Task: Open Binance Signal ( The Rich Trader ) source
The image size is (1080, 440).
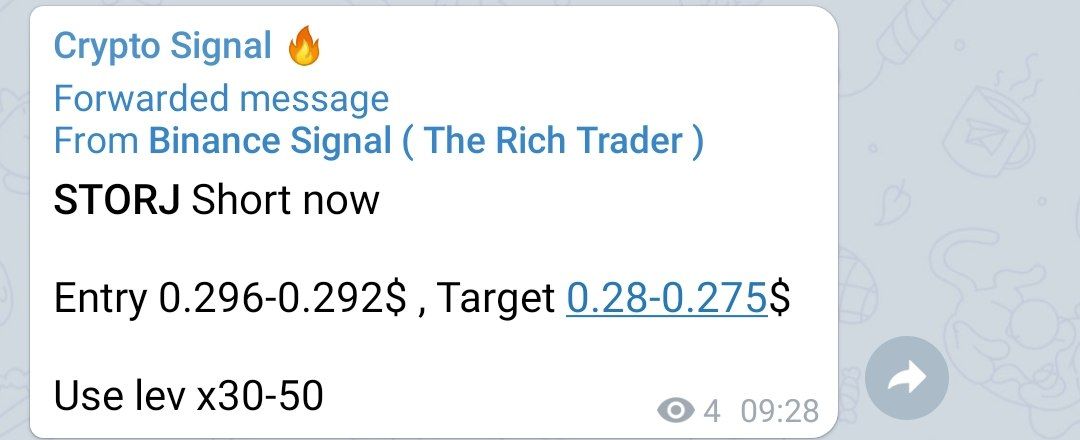Action: tap(426, 141)
